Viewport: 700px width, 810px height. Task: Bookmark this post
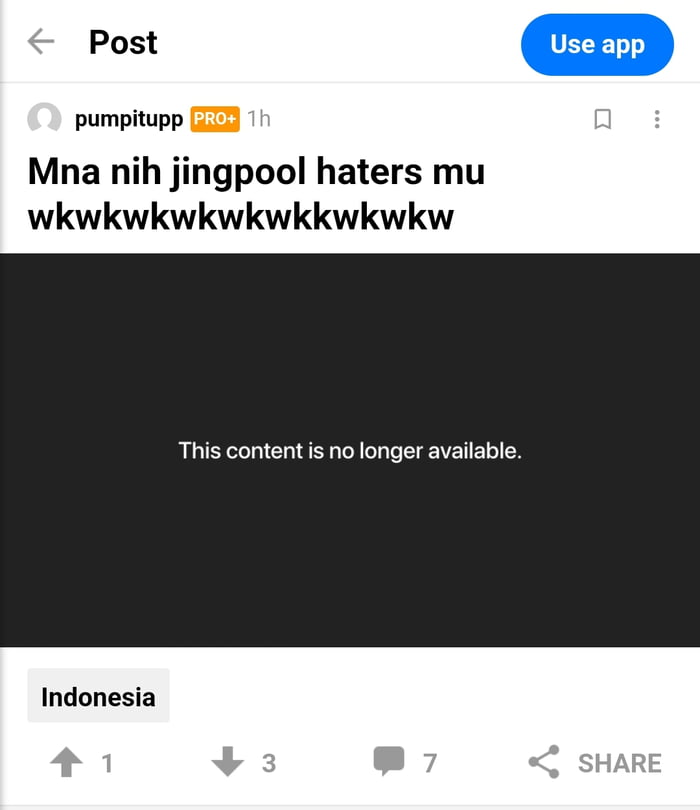[x=603, y=120]
